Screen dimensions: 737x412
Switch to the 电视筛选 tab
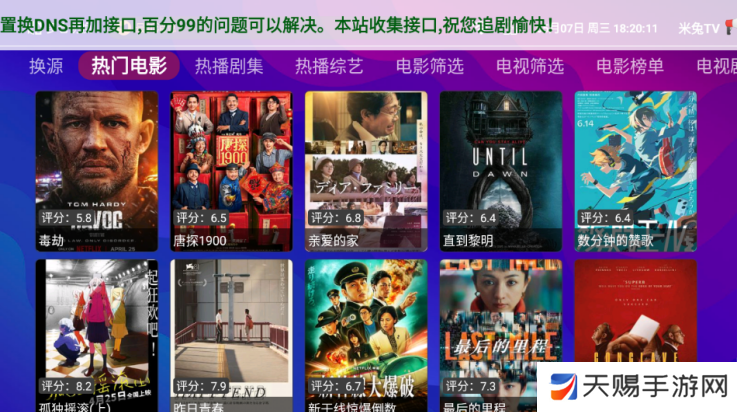(530, 67)
